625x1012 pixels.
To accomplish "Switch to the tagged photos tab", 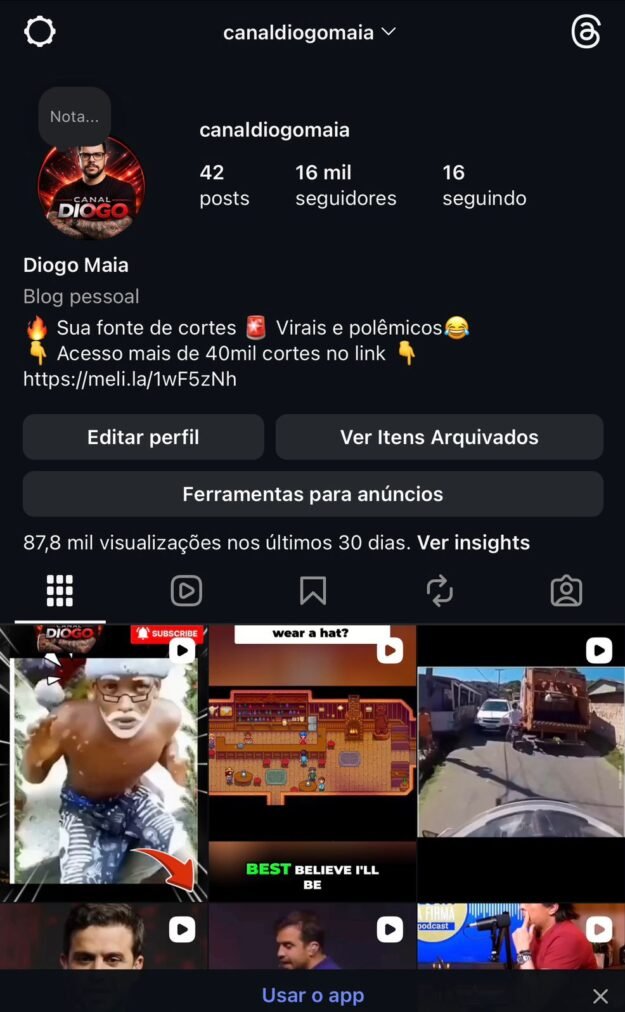I will click(x=566, y=591).
